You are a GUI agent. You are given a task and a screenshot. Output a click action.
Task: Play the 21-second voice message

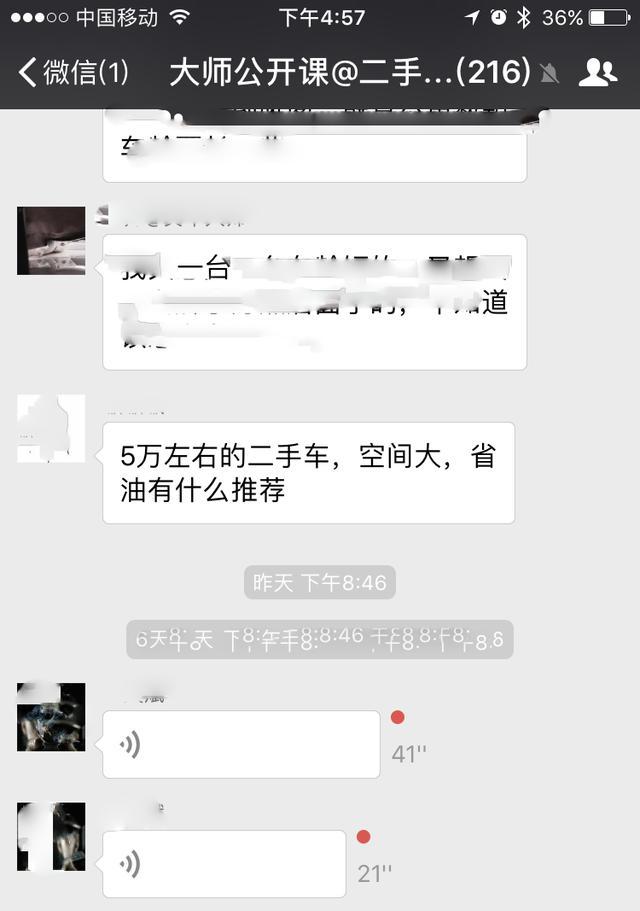(224, 863)
